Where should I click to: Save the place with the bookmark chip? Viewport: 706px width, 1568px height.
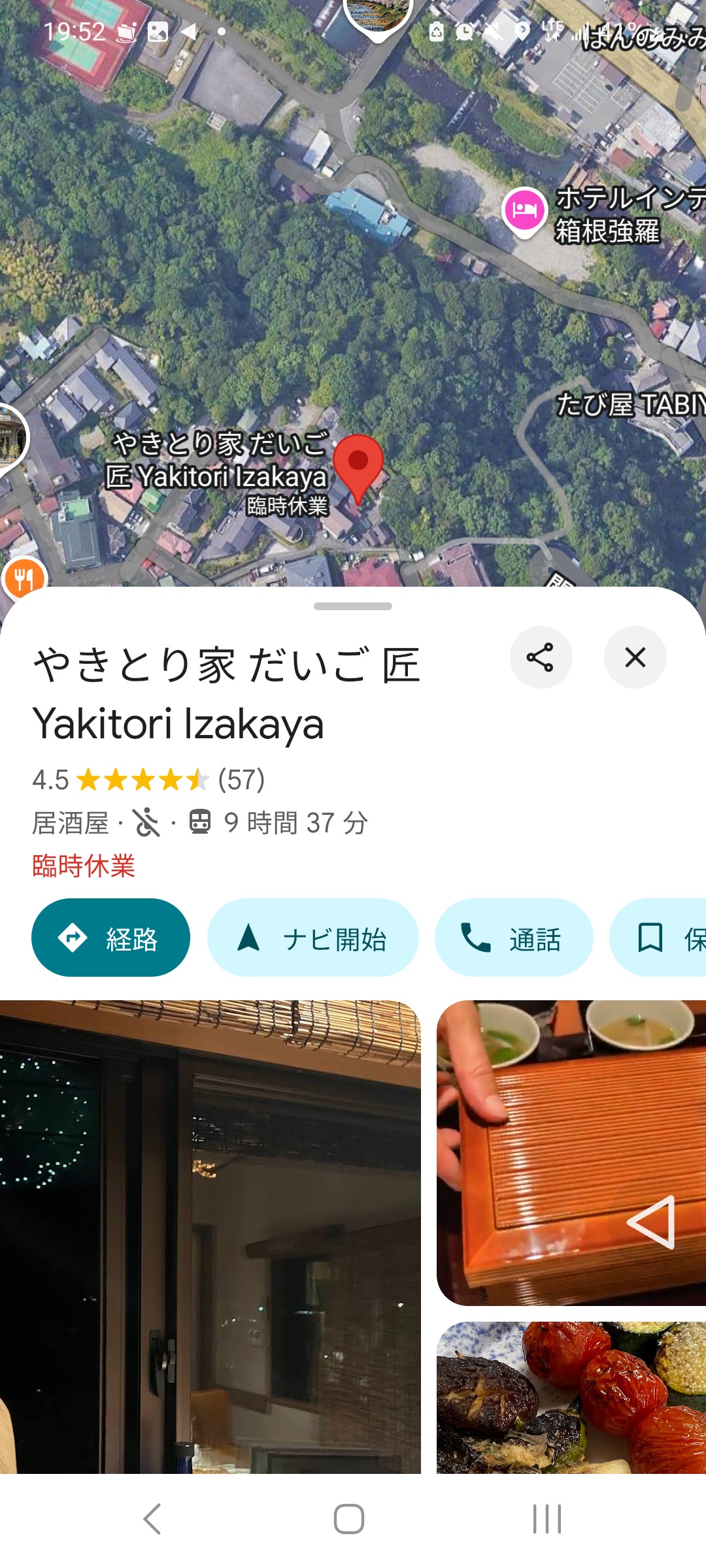click(658, 938)
